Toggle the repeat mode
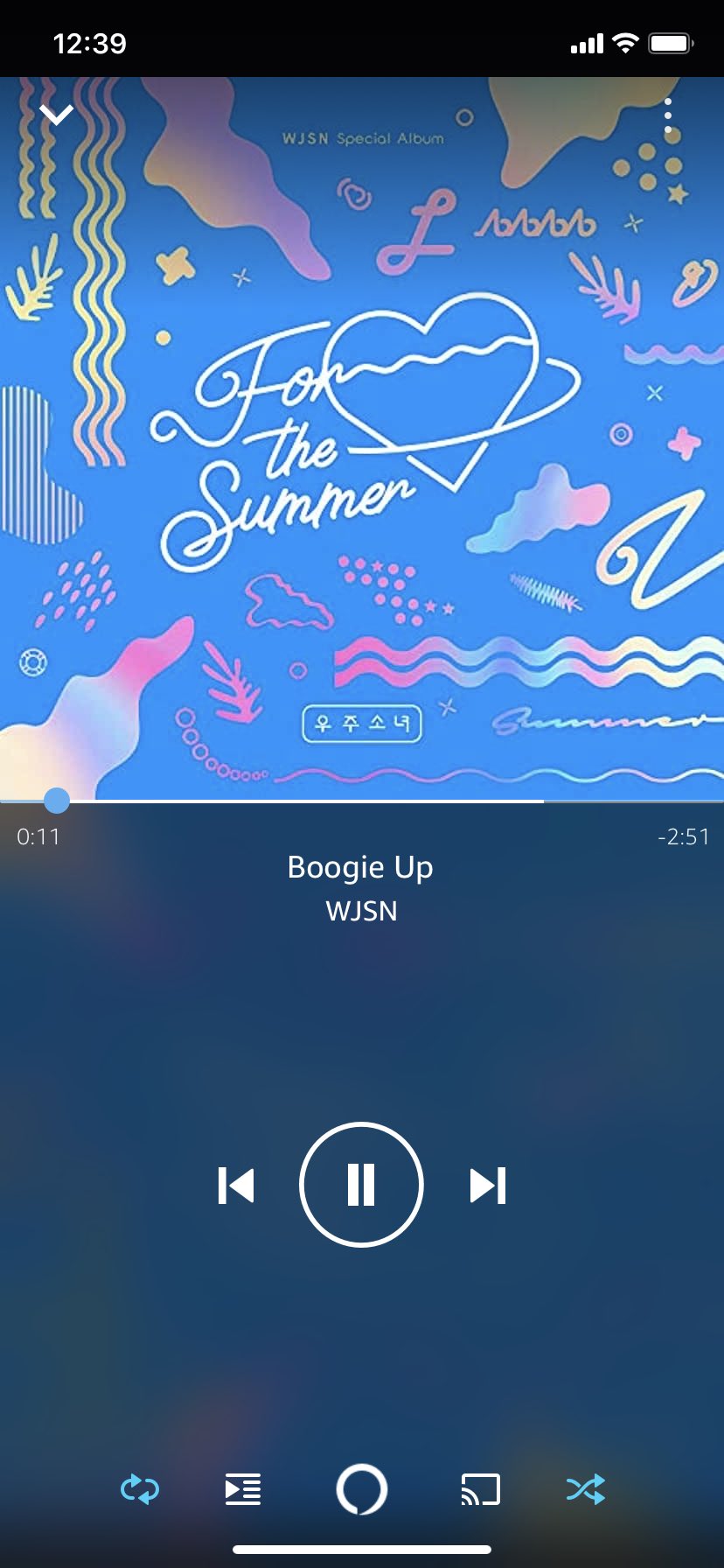724x1568 pixels. click(x=140, y=1488)
